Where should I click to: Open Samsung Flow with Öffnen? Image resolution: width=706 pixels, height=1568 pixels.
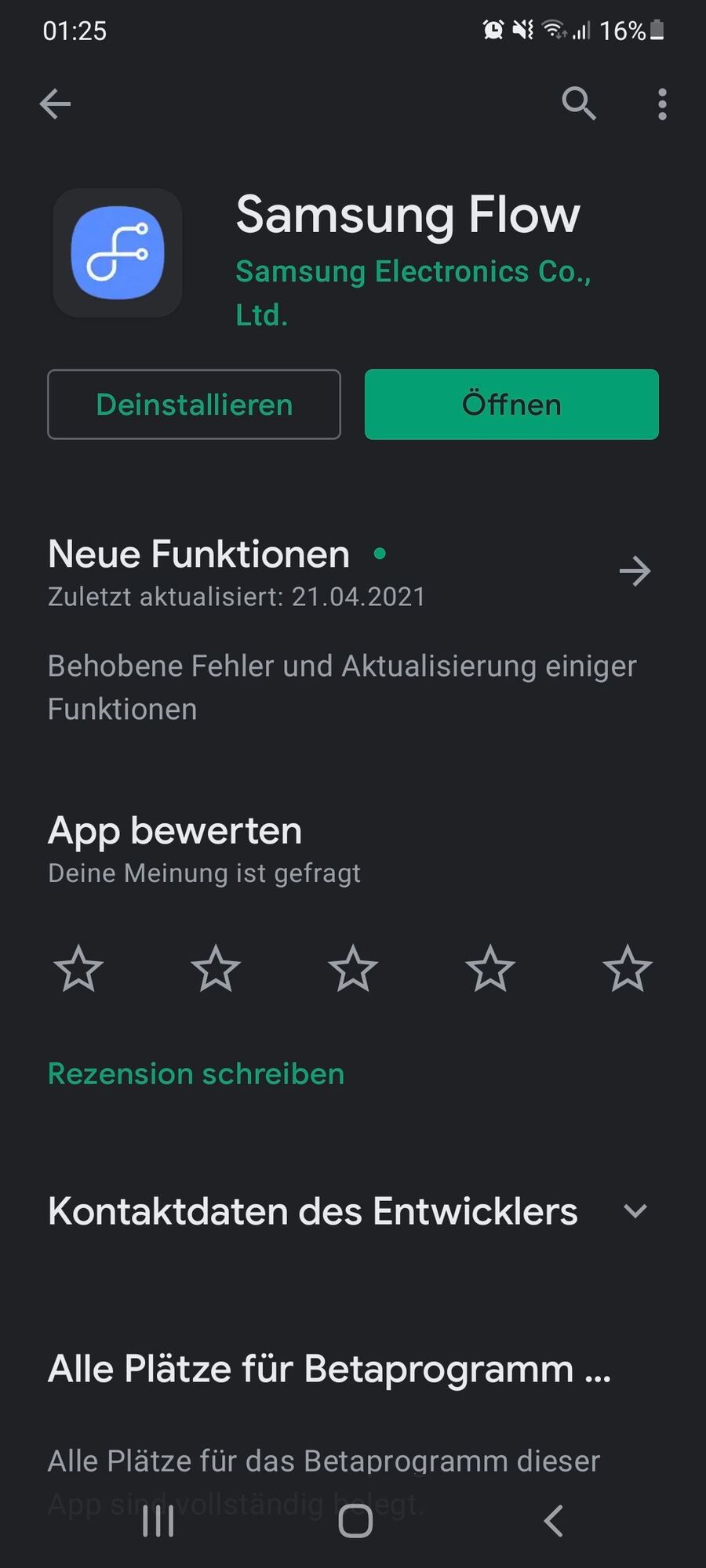click(x=511, y=405)
